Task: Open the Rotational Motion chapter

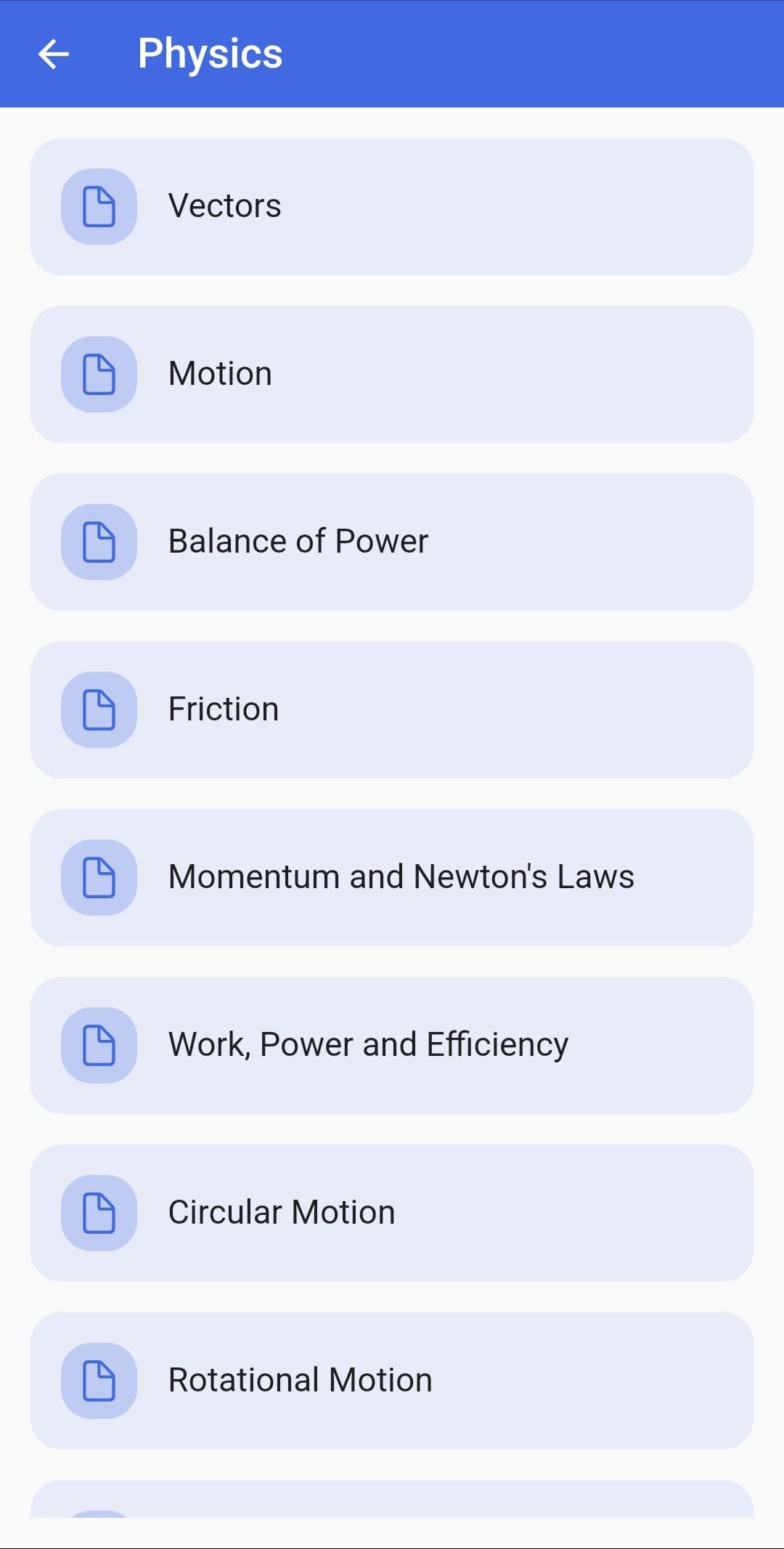Action: click(x=392, y=1381)
